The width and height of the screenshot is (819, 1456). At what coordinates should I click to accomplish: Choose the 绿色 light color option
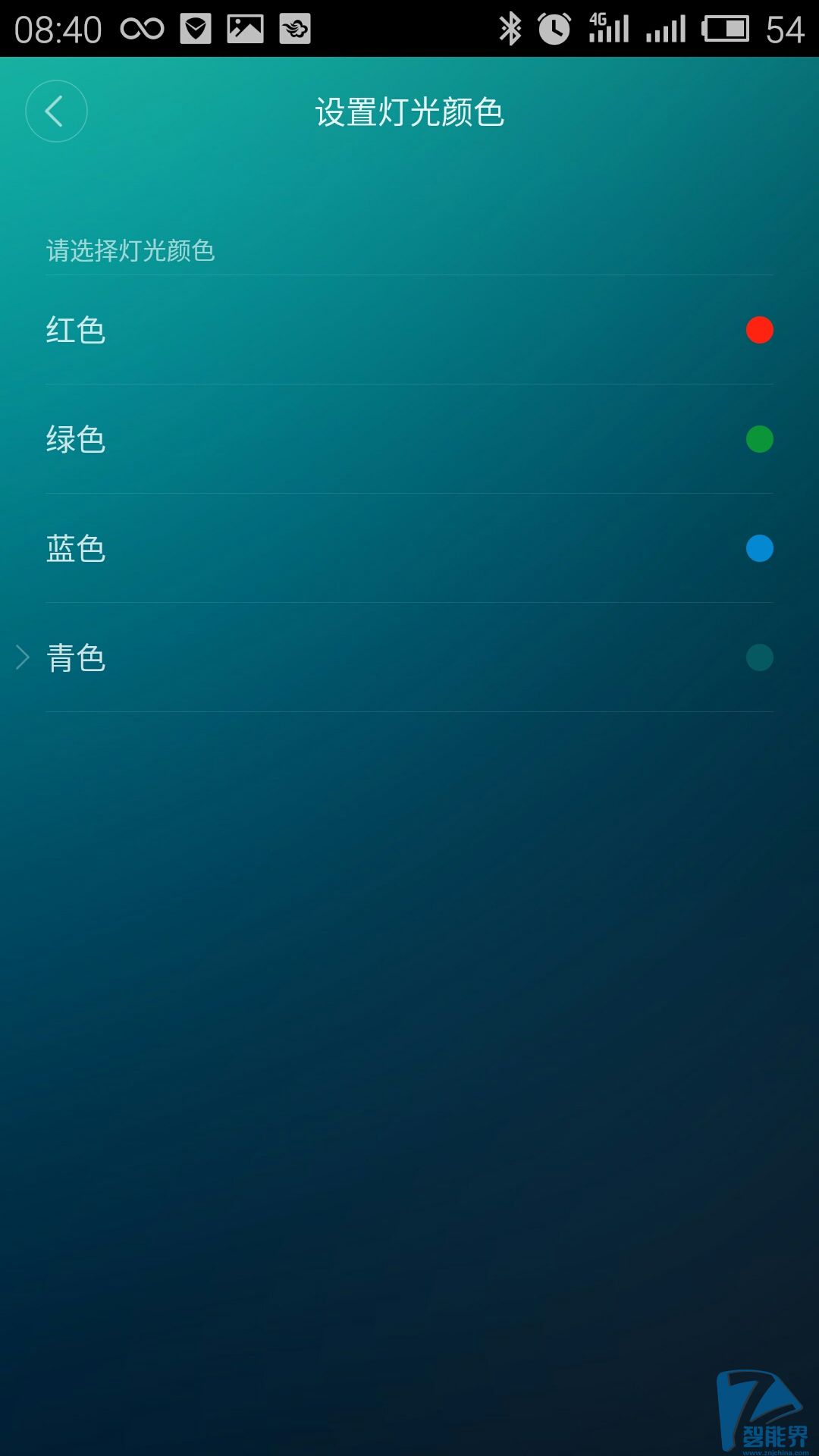tap(409, 439)
